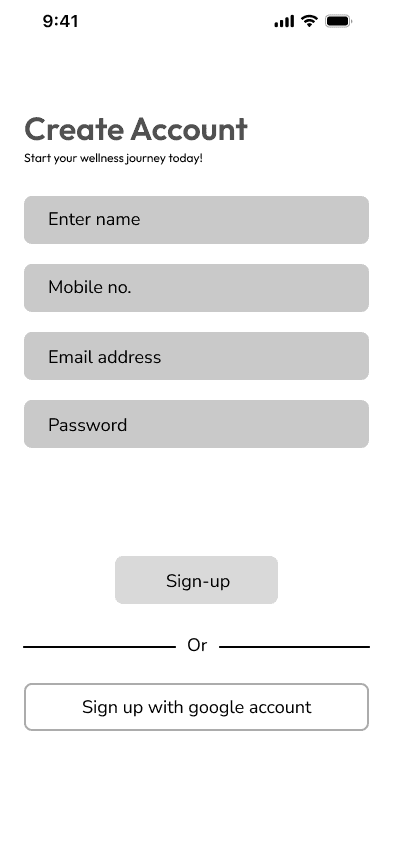
Task: Tap the Enter name field
Action: tap(196, 220)
